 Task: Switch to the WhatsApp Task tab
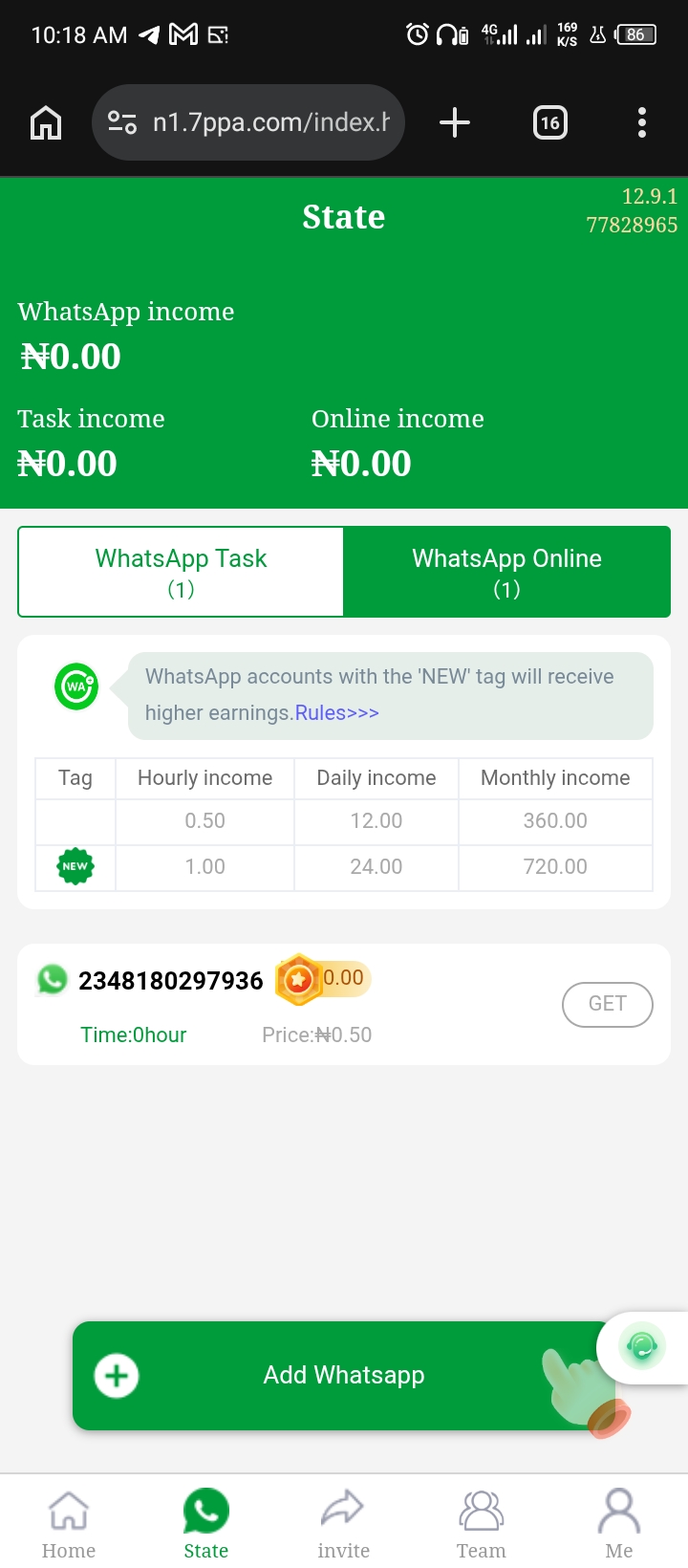point(181,572)
